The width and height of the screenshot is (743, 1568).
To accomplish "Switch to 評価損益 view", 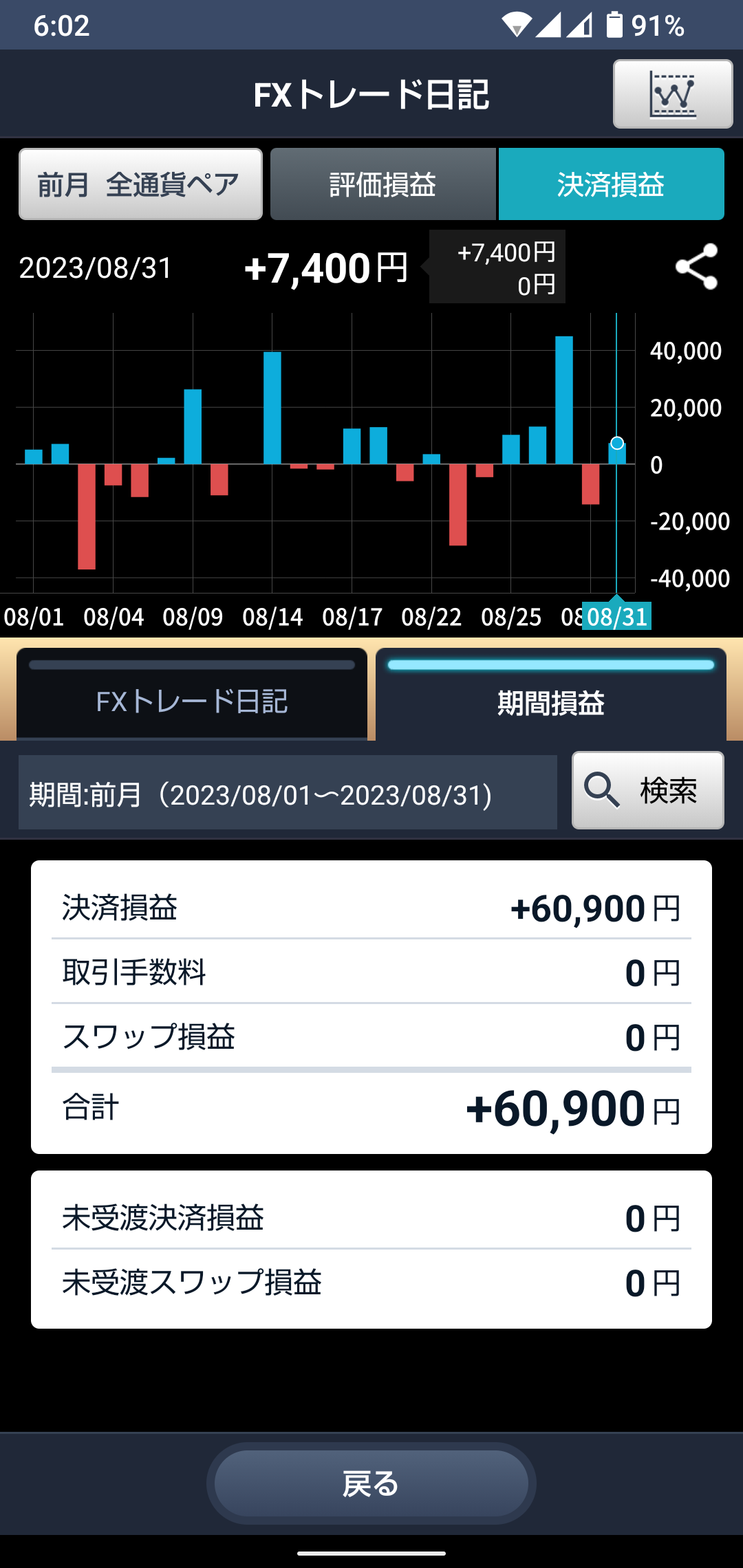I will (383, 184).
